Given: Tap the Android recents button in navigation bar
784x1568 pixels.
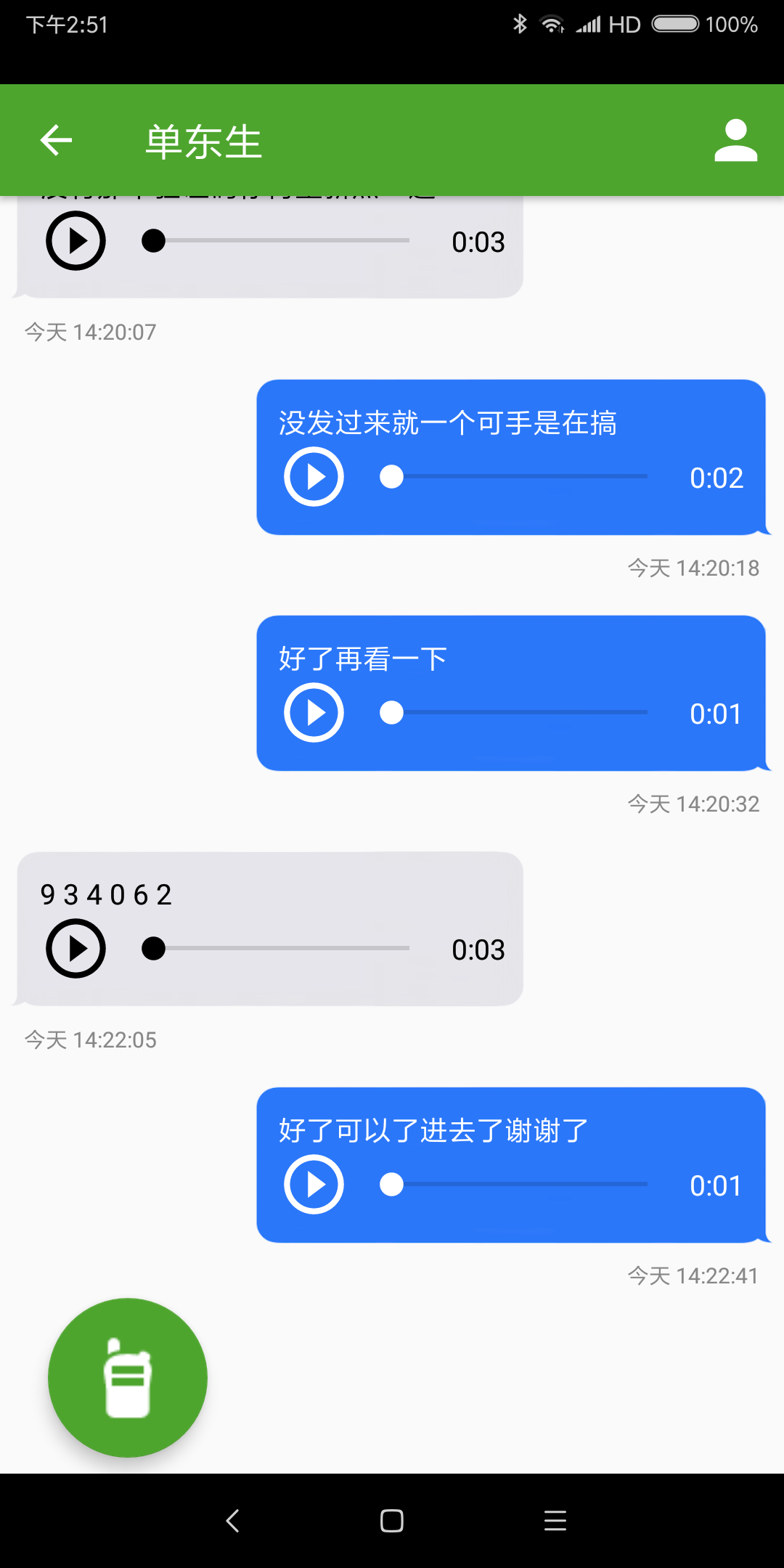Looking at the screenshot, I should click(x=554, y=1521).
